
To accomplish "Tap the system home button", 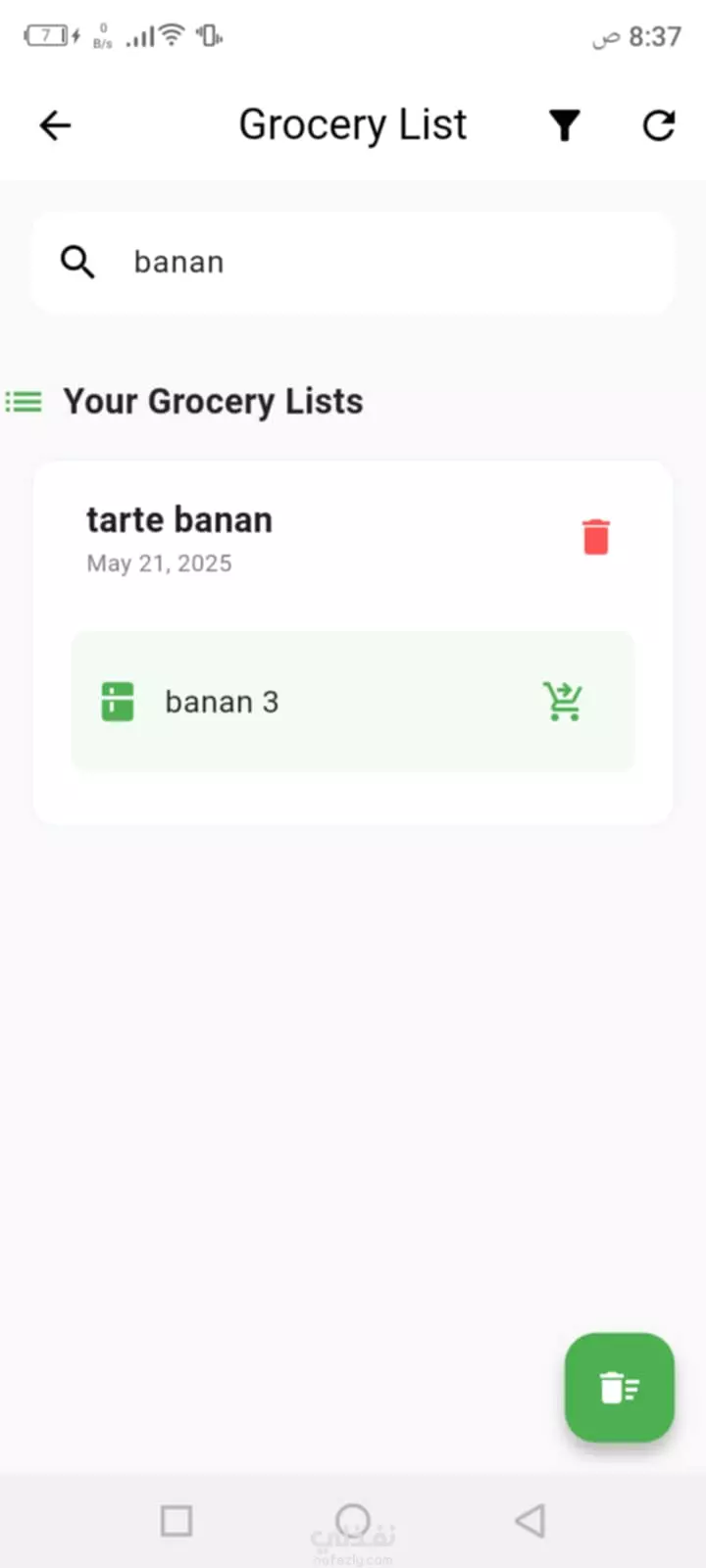I will [353, 1521].
